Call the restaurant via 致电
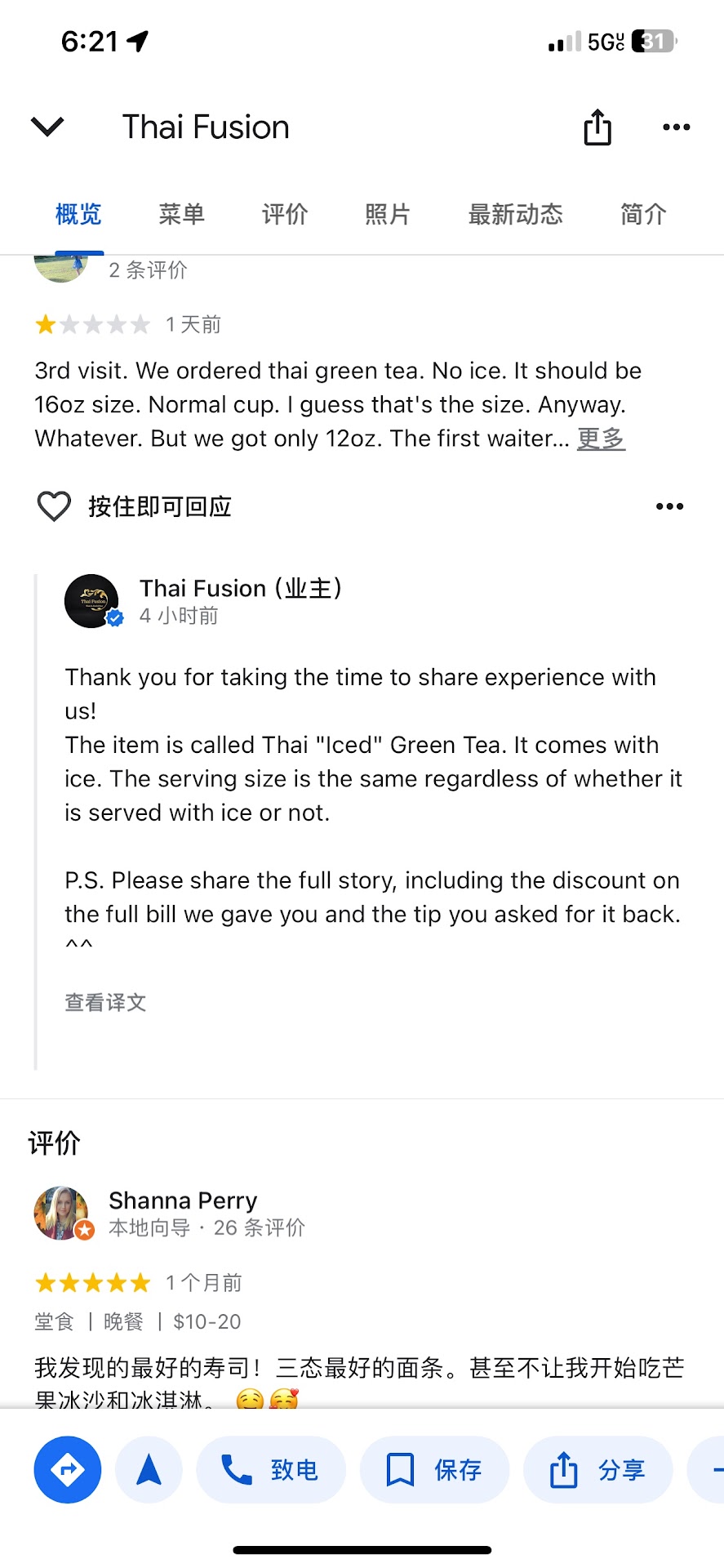 271,1470
